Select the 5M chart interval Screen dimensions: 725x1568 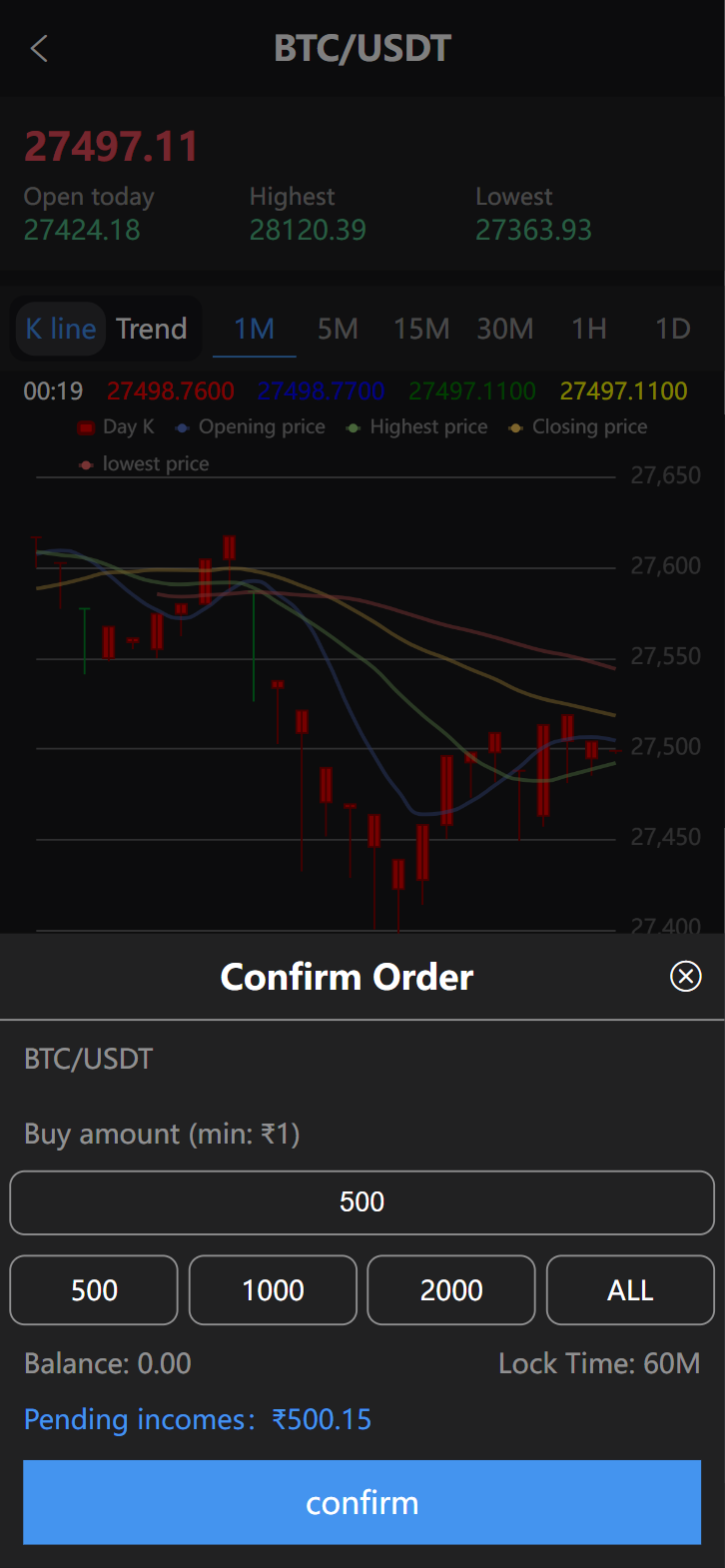click(338, 329)
